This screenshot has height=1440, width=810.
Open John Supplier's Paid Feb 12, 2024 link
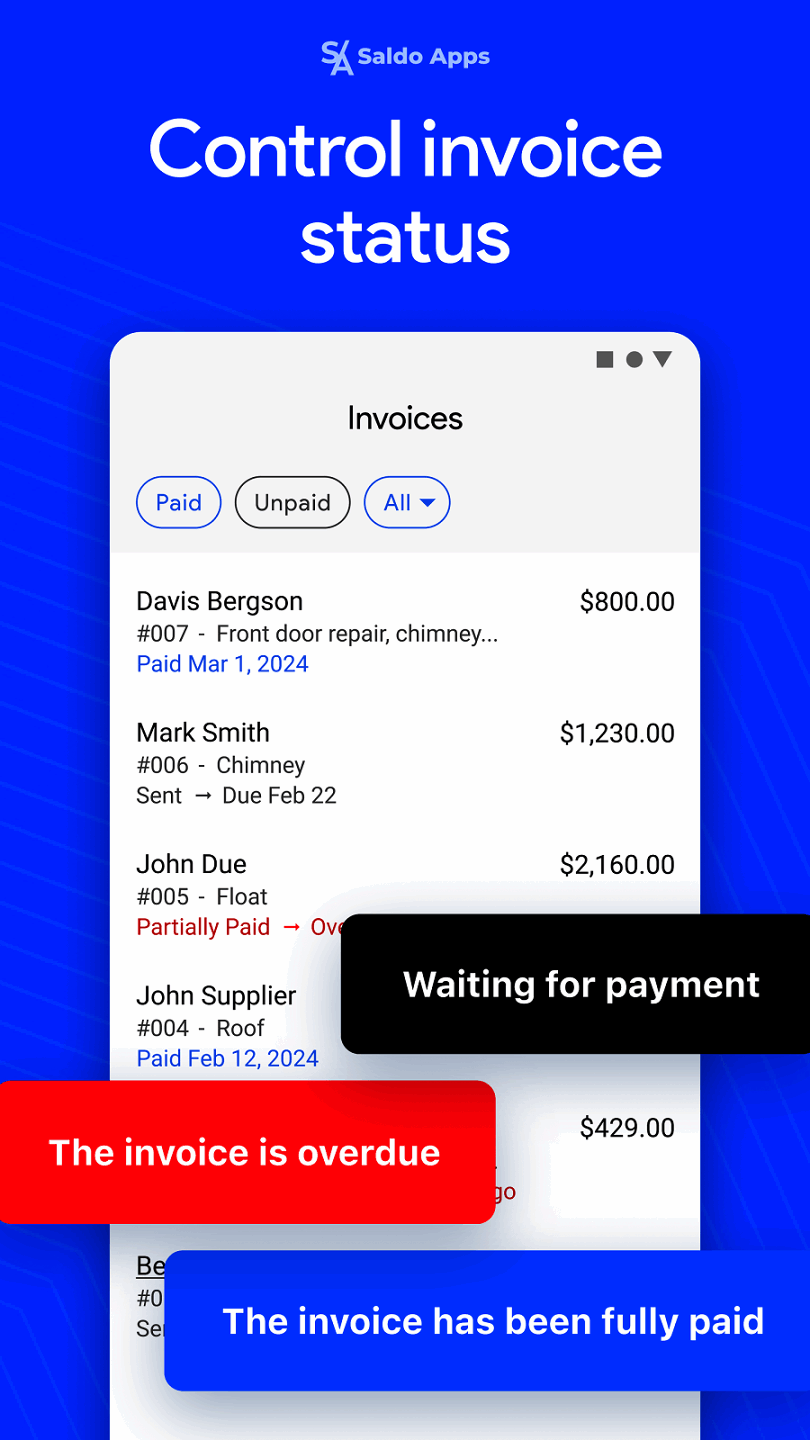click(x=226, y=1058)
